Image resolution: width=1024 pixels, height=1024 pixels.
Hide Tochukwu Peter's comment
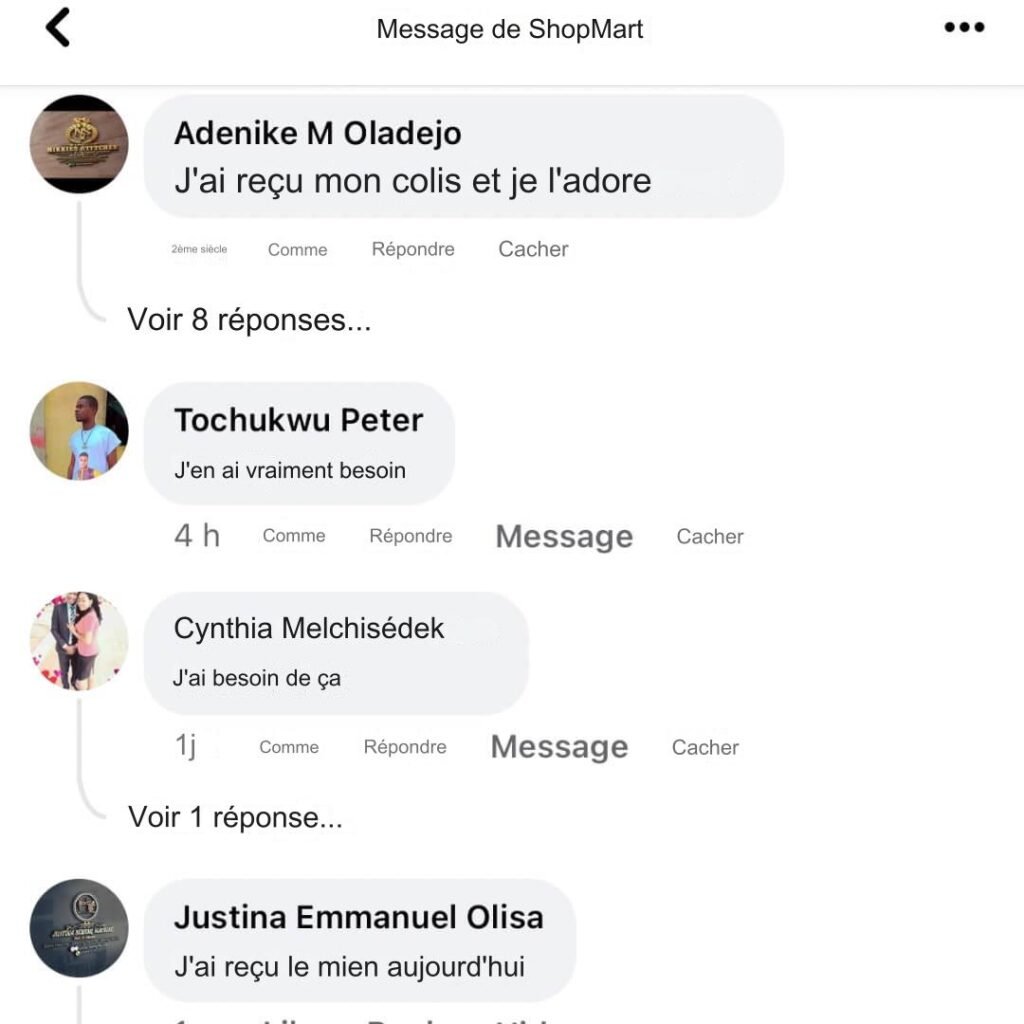(x=710, y=537)
